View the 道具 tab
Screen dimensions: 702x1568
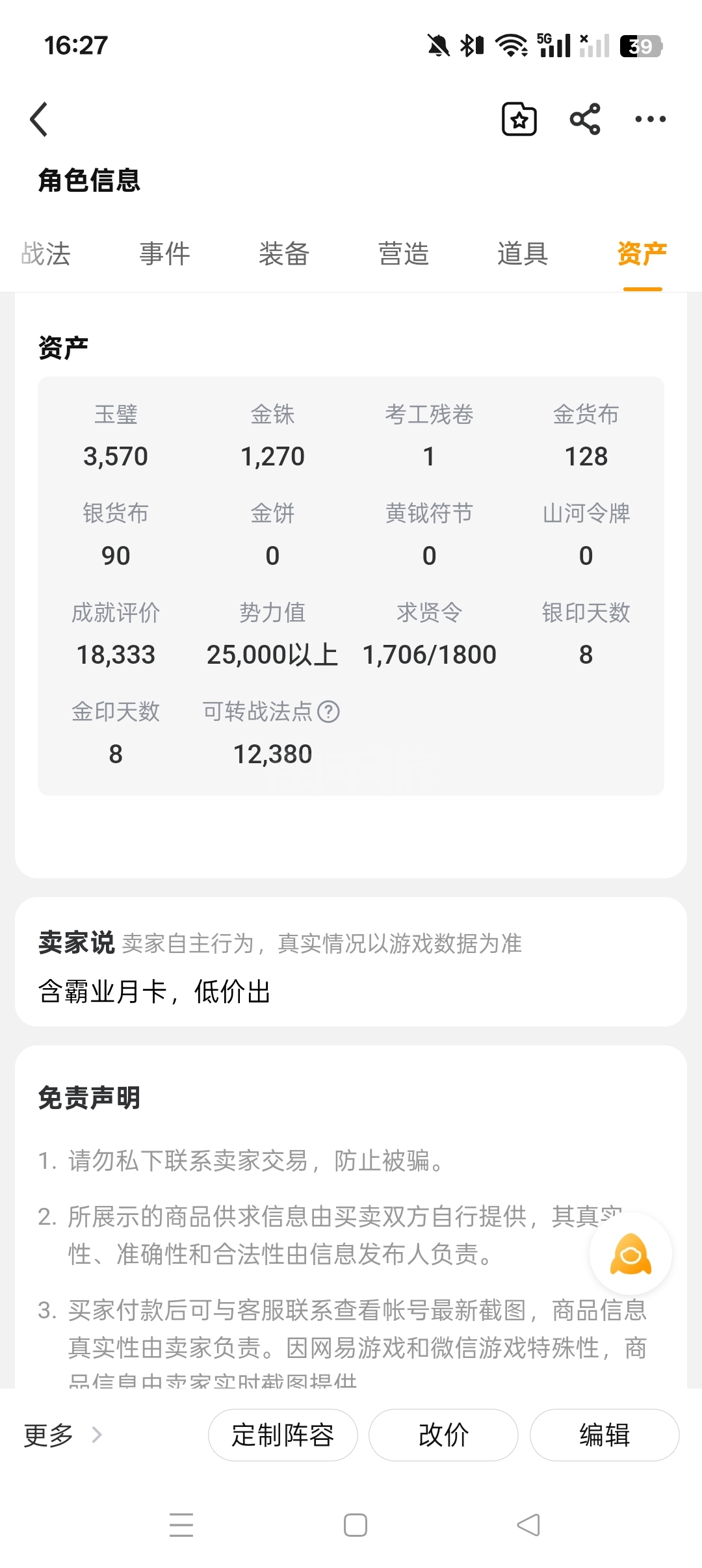(x=523, y=254)
